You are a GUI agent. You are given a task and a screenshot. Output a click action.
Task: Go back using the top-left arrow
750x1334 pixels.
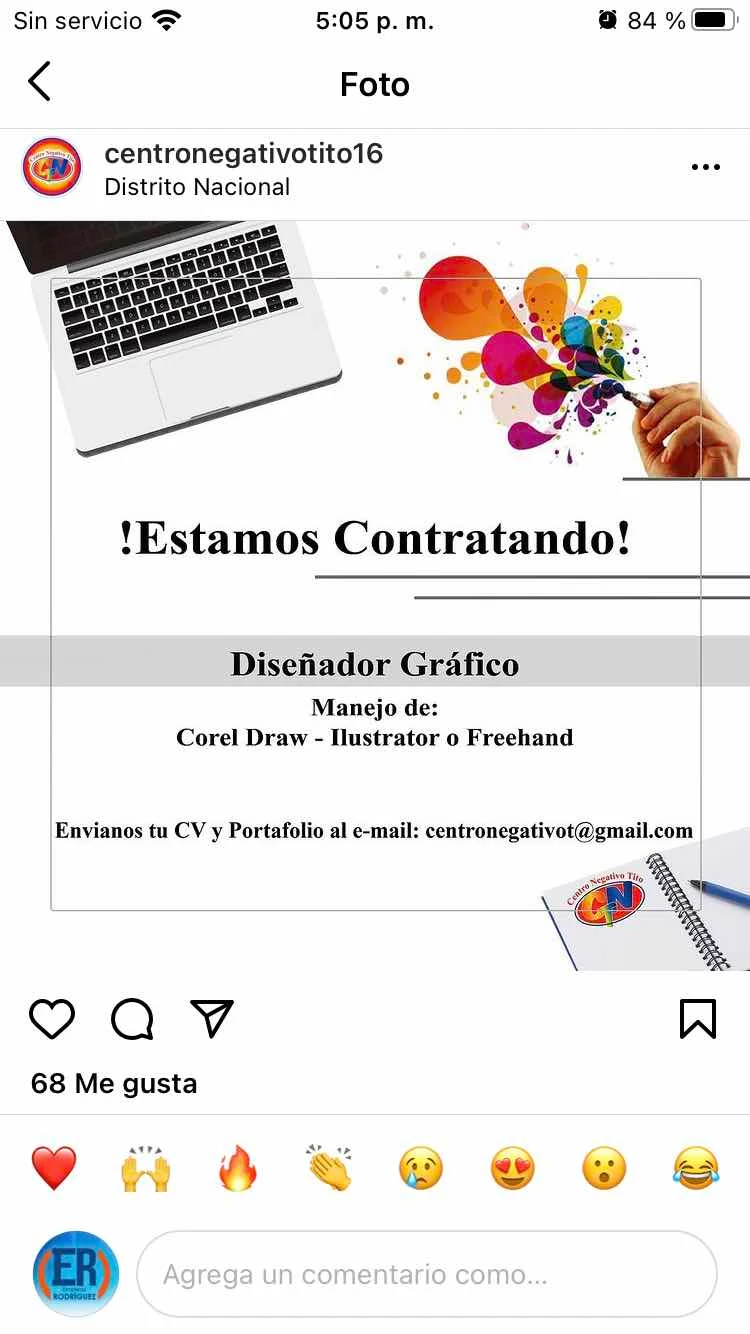coord(39,82)
